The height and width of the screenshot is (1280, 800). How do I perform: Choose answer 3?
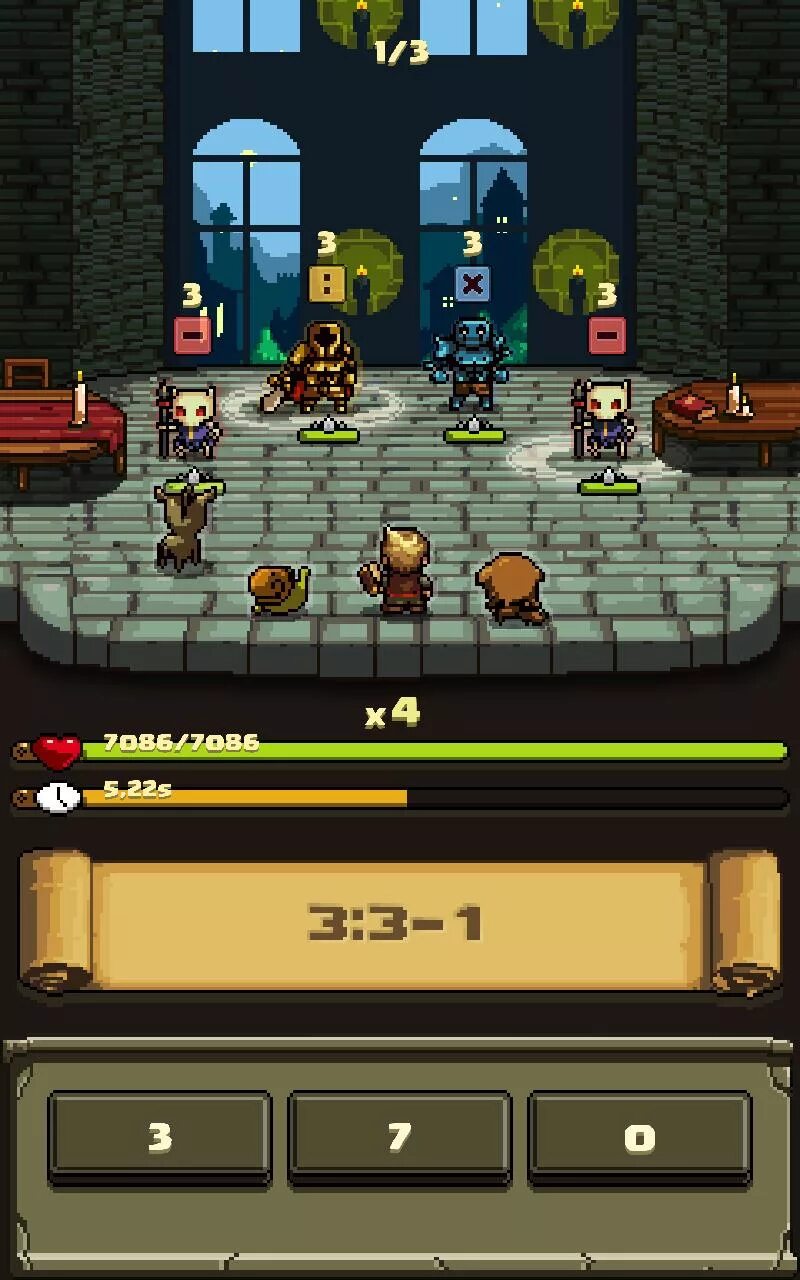[x=160, y=1137]
